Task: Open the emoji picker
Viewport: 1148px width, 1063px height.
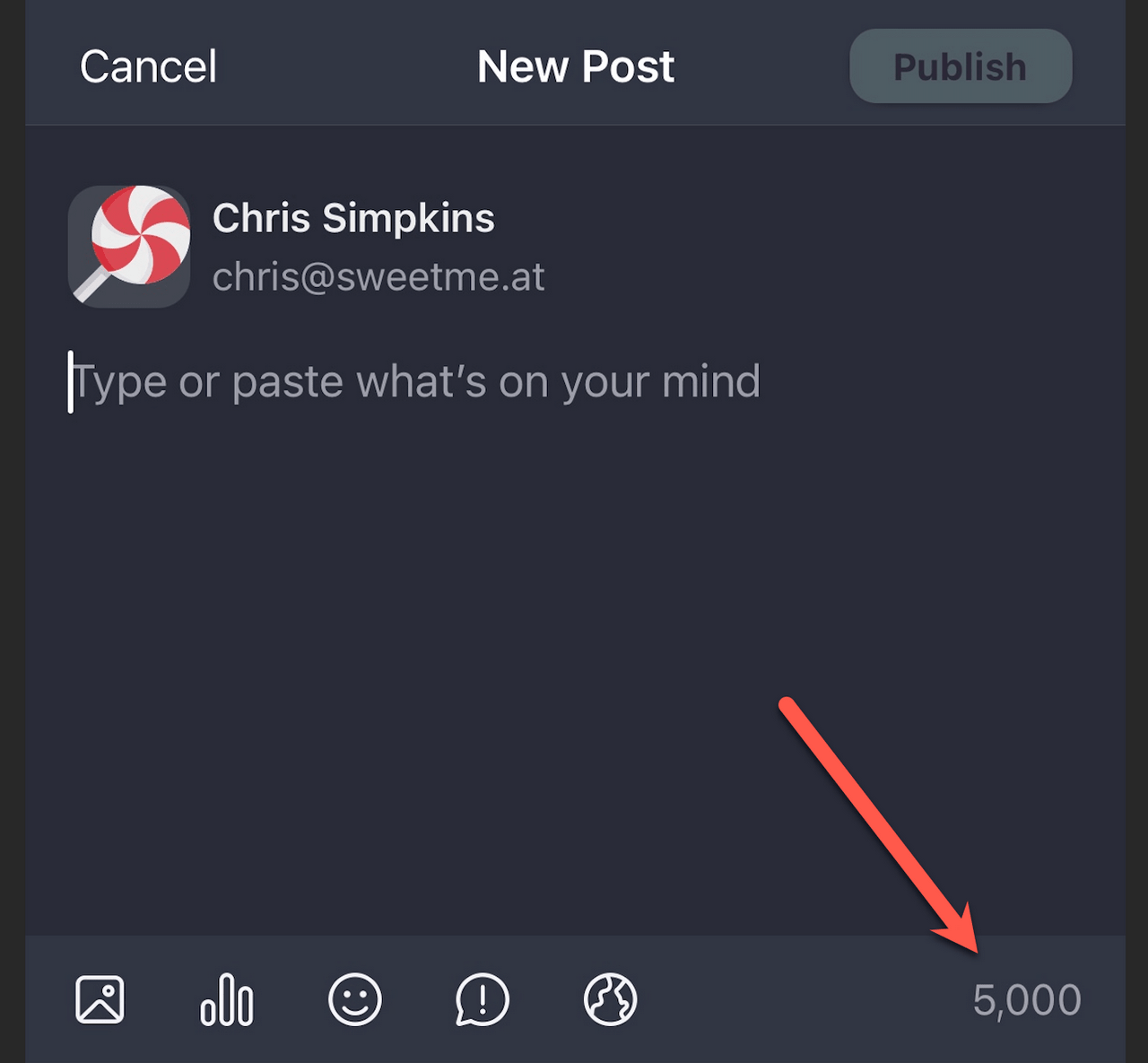Action: [355, 999]
